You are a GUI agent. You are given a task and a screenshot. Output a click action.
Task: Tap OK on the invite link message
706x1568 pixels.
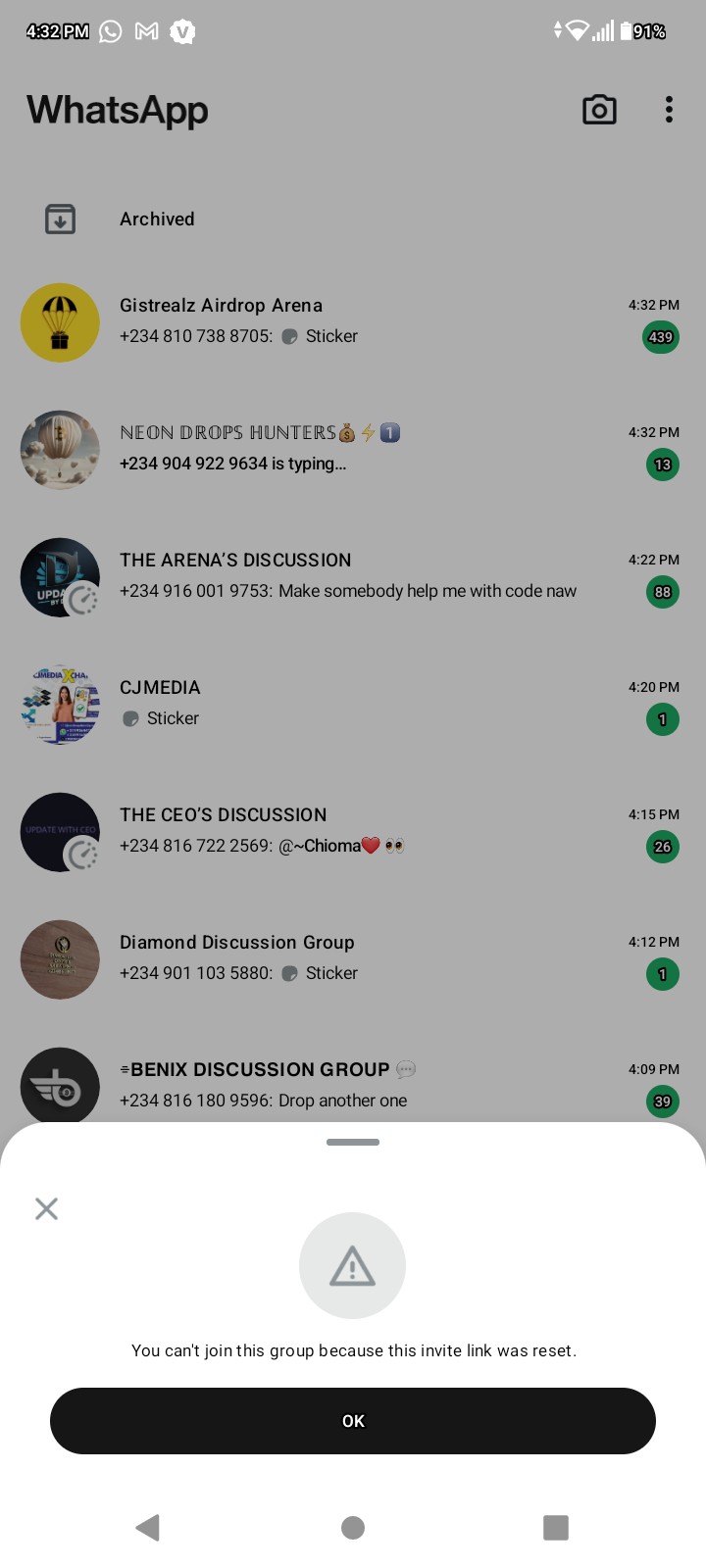click(353, 1421)
